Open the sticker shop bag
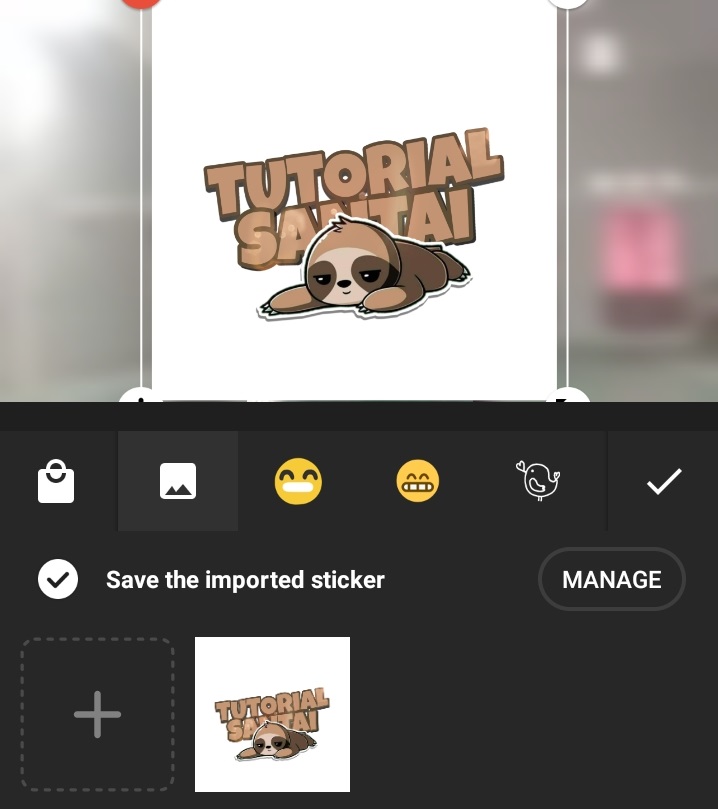This screenshot has height=809, width=718. pos(56,481)
